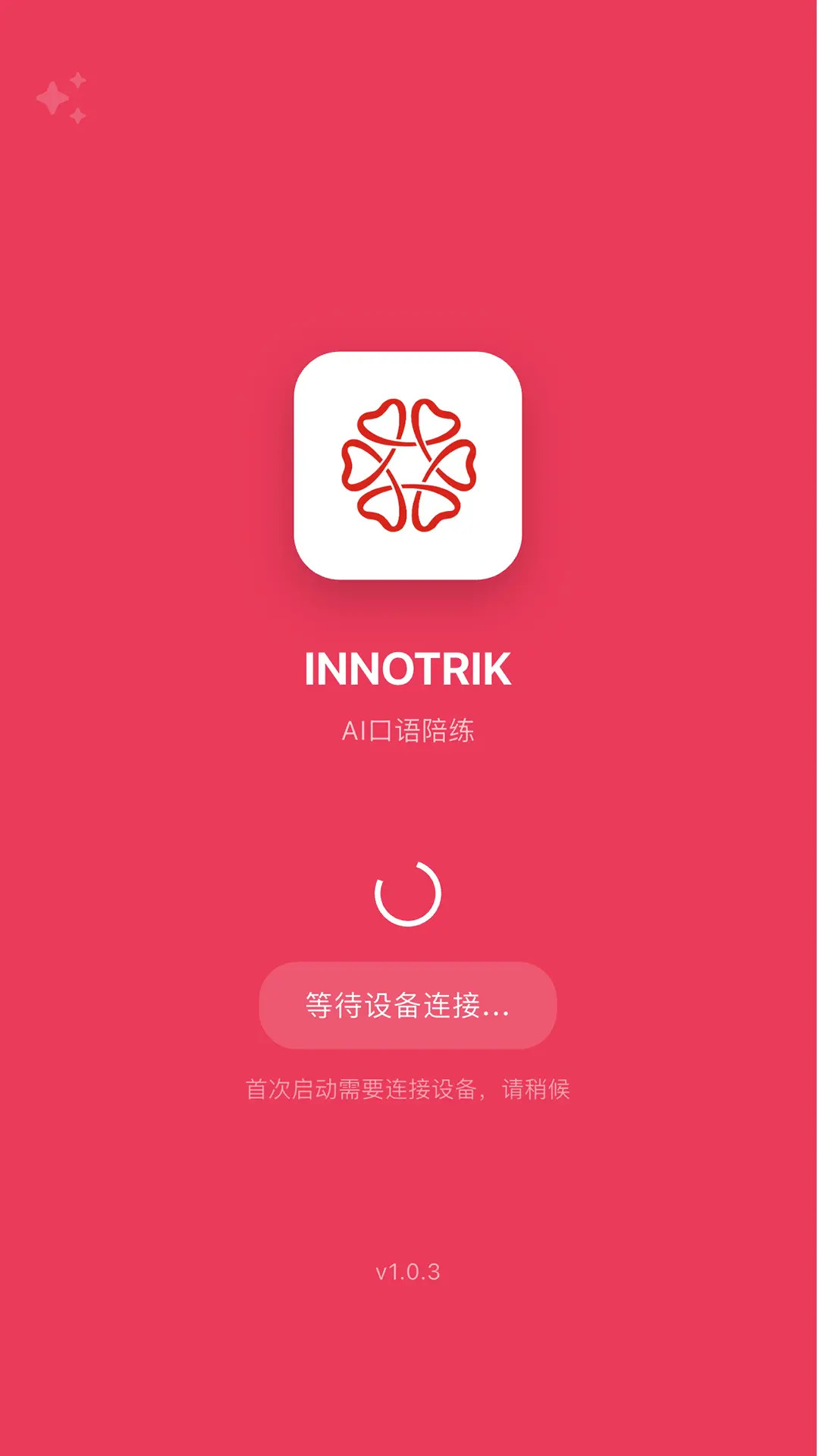Screen dimensions: 819x1456
Task: Click the 首次启动需要连接设备 hint text
Action: pos(408,1087)
